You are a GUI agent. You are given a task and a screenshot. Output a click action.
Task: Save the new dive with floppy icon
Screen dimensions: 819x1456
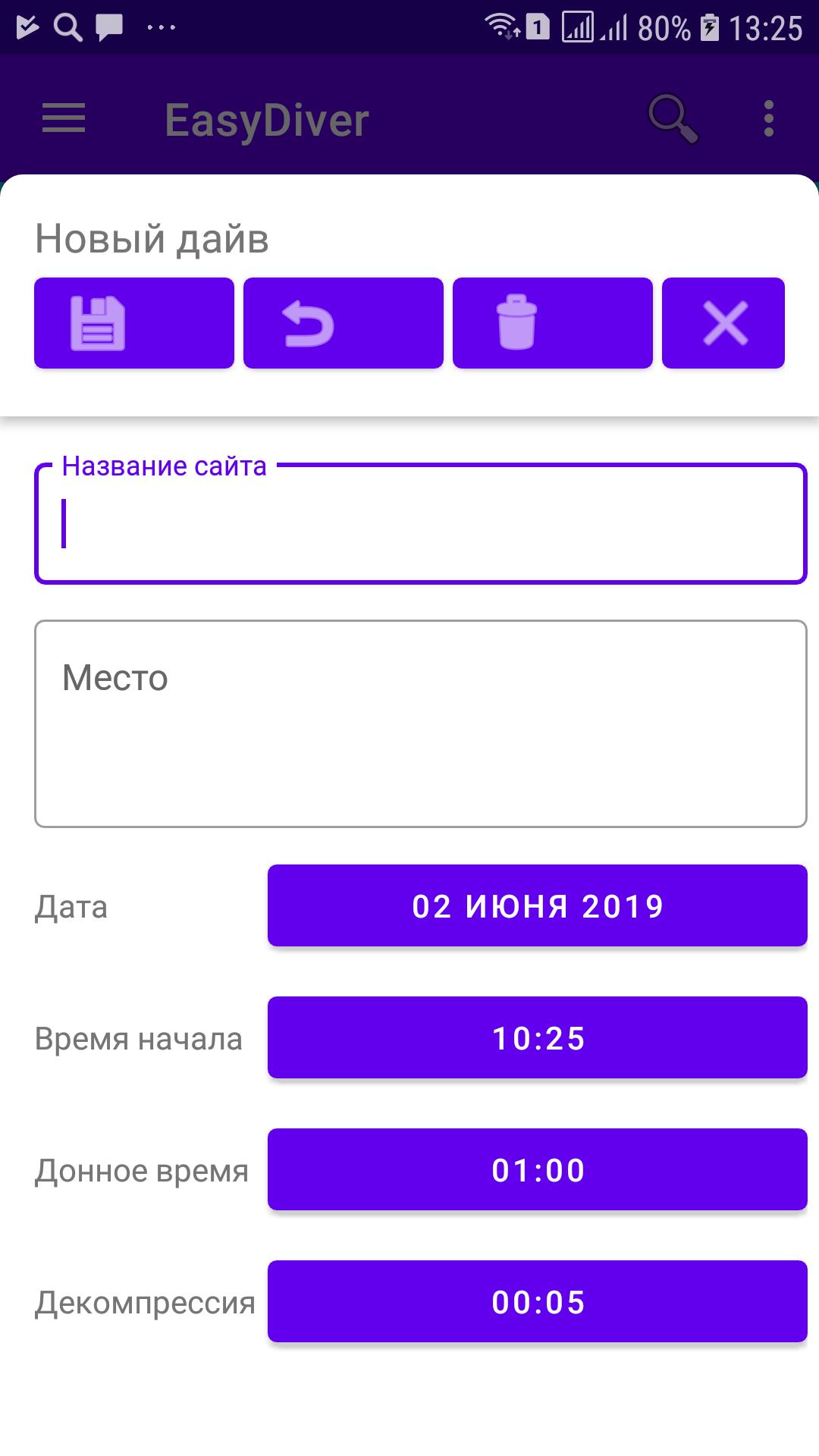tap(133, 323)
